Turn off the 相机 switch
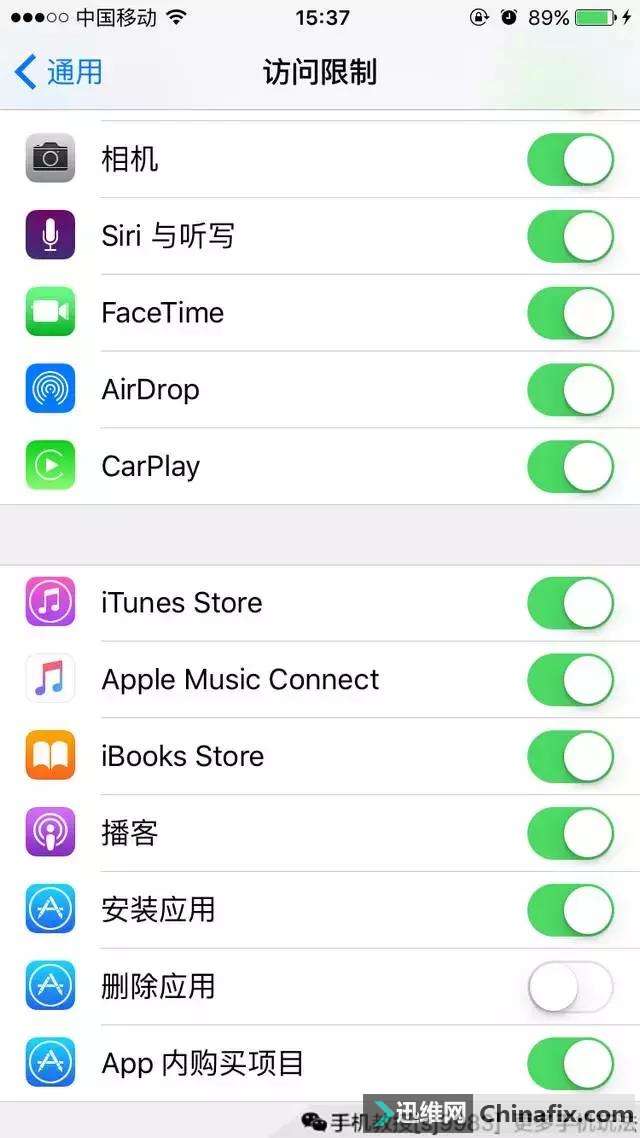The image size is (640, 1138). [x=570, y=160]
